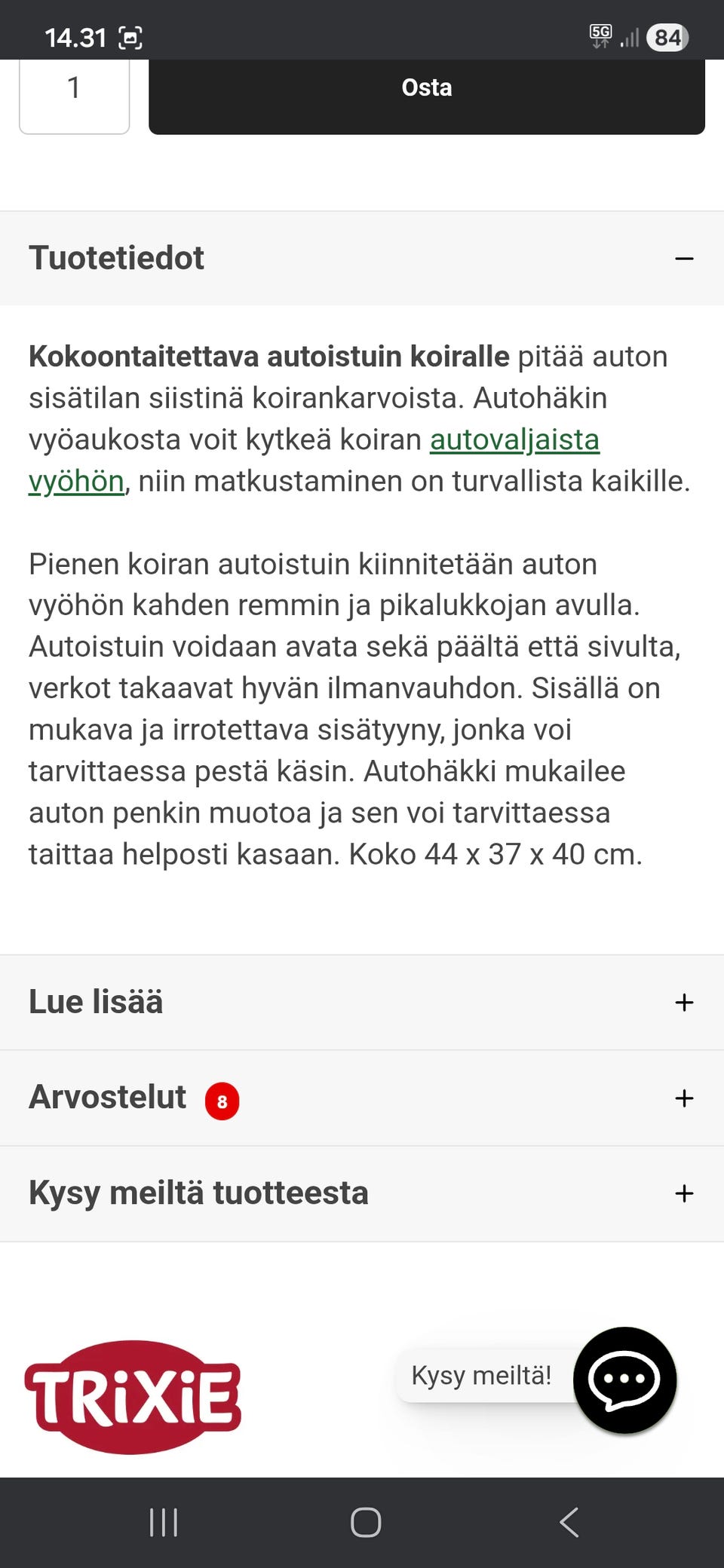Expand the Lue lisää section
The width and height of the screenshot is (724, 1568).
[x=683, y=1003]
